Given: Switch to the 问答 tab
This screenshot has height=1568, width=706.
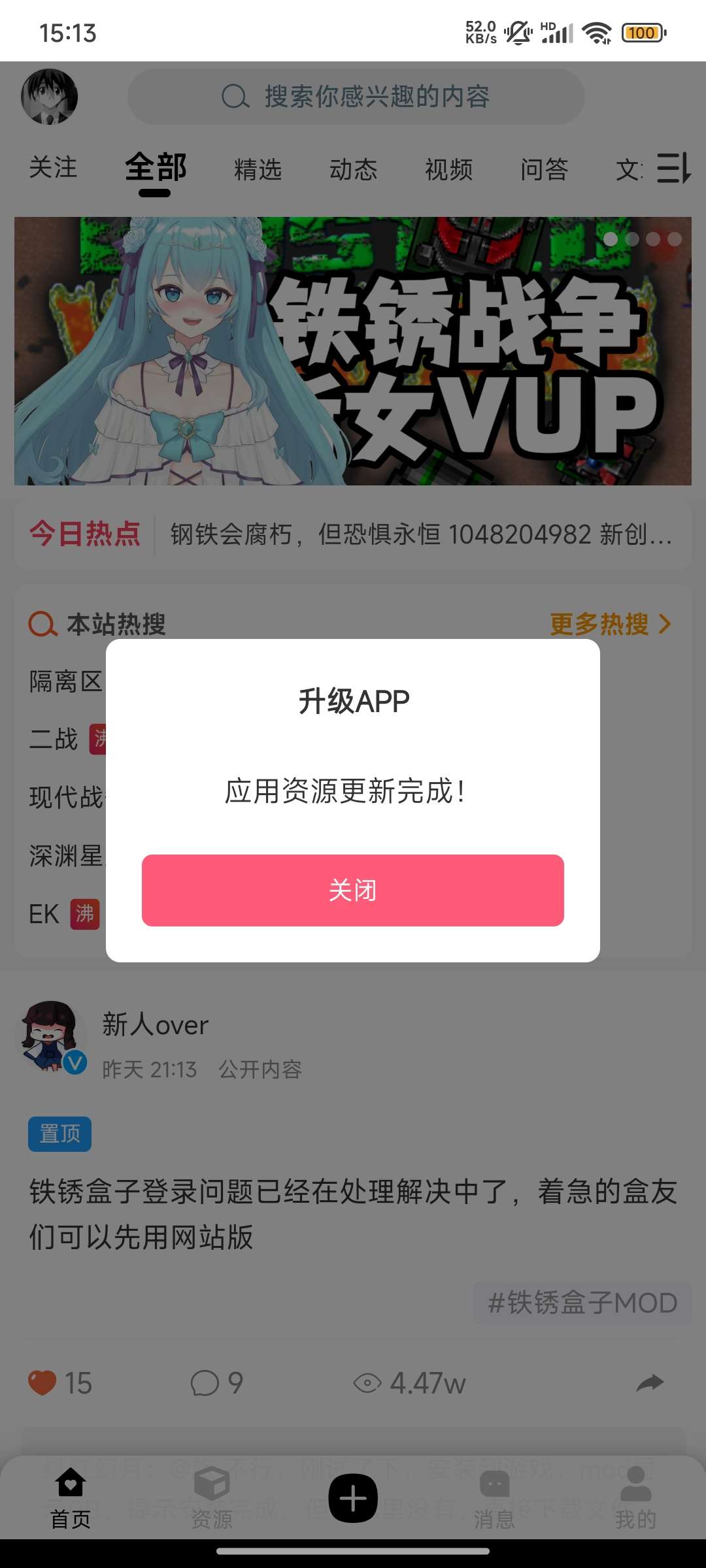Looking at the screenshot, I should point(545,169).
